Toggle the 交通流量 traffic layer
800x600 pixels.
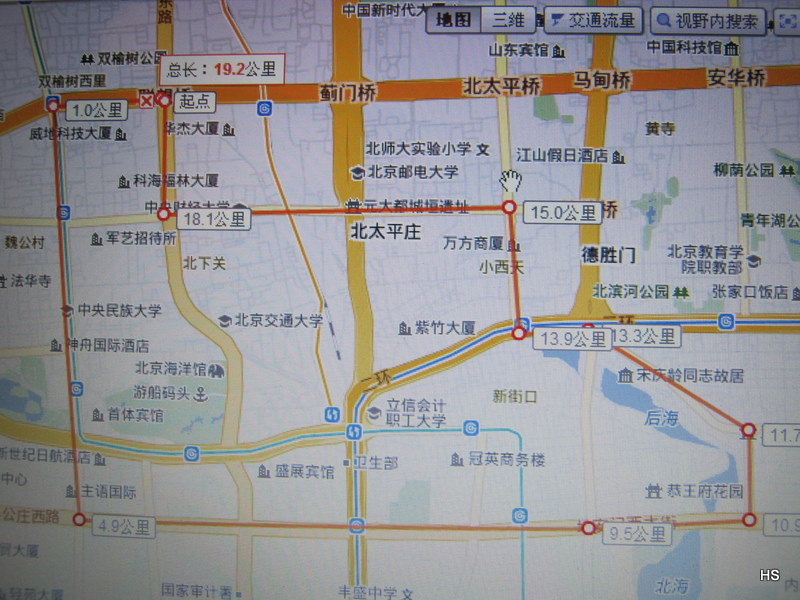click(593, 19)
